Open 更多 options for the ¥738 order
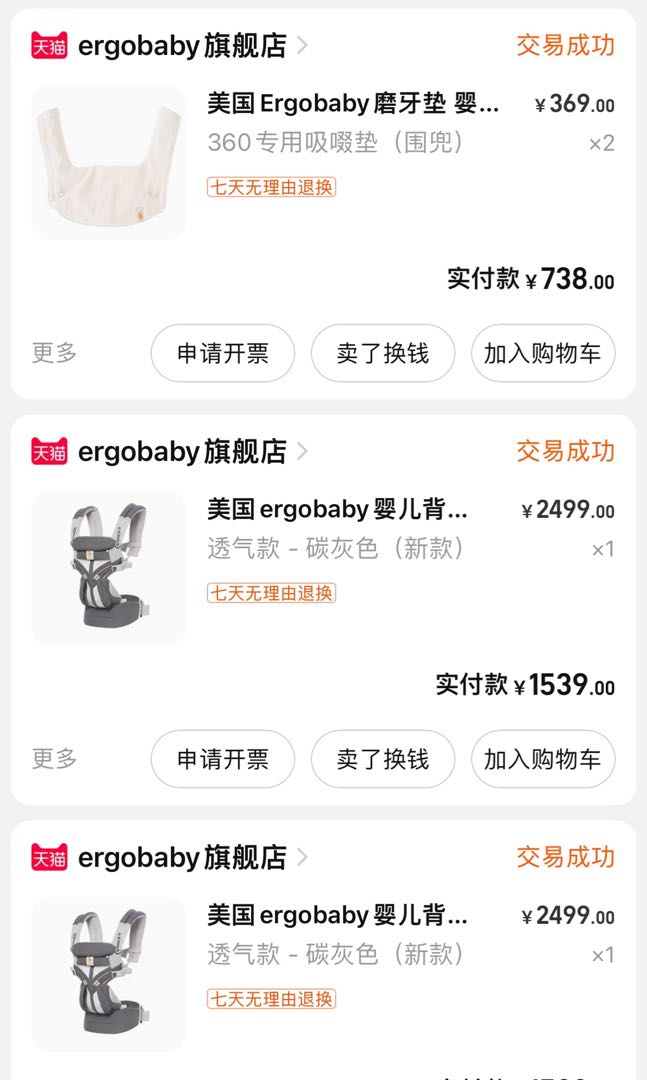The width and height of the screenshot is (647, 1080). [54, 353]
